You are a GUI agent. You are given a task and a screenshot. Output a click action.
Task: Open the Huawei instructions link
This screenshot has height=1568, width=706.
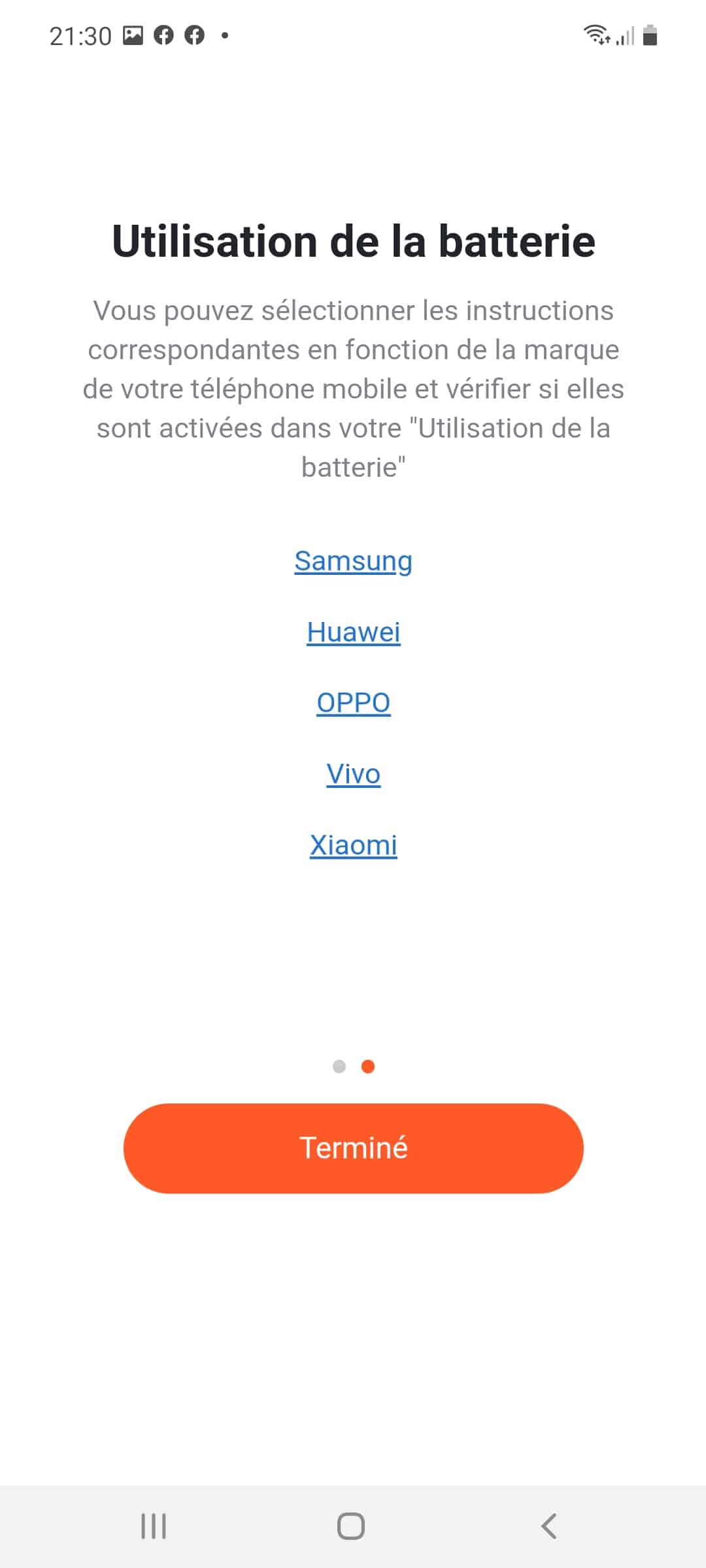[x=353, y=632]
